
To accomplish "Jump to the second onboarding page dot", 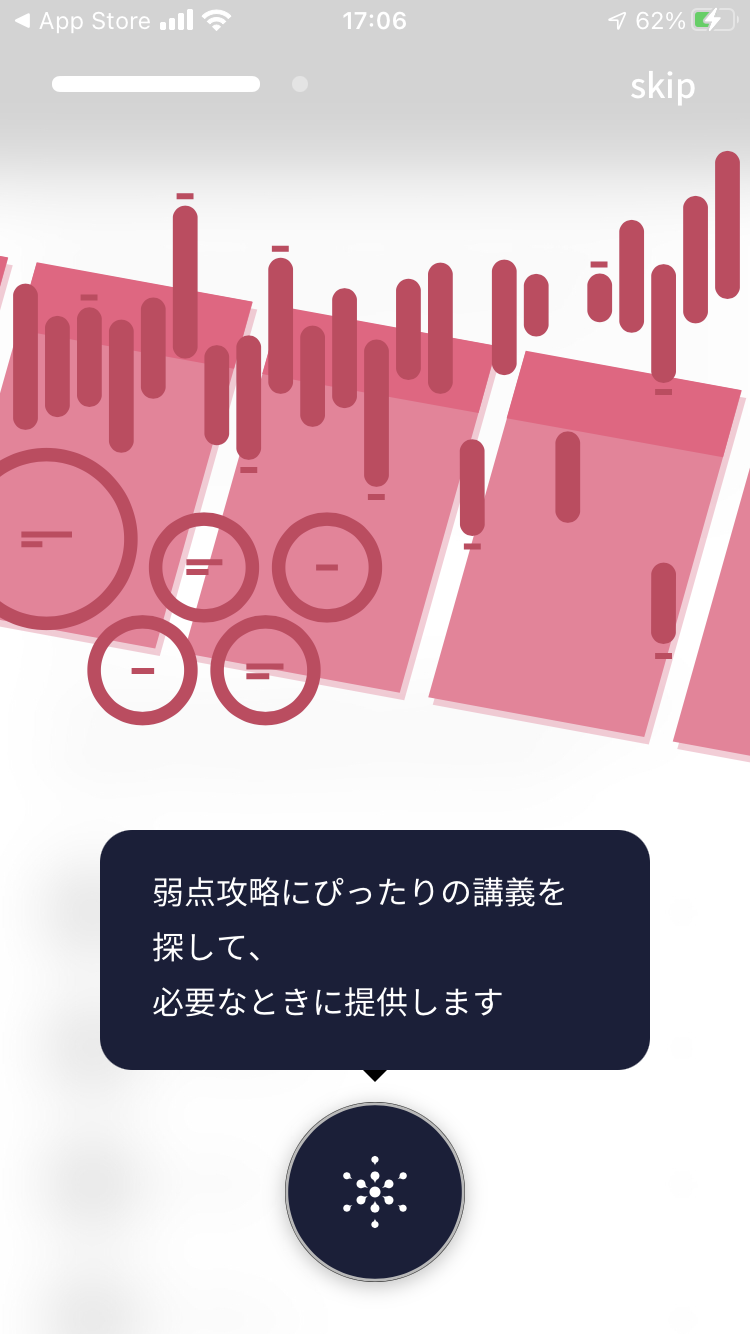I will click(x=300, y=84).
